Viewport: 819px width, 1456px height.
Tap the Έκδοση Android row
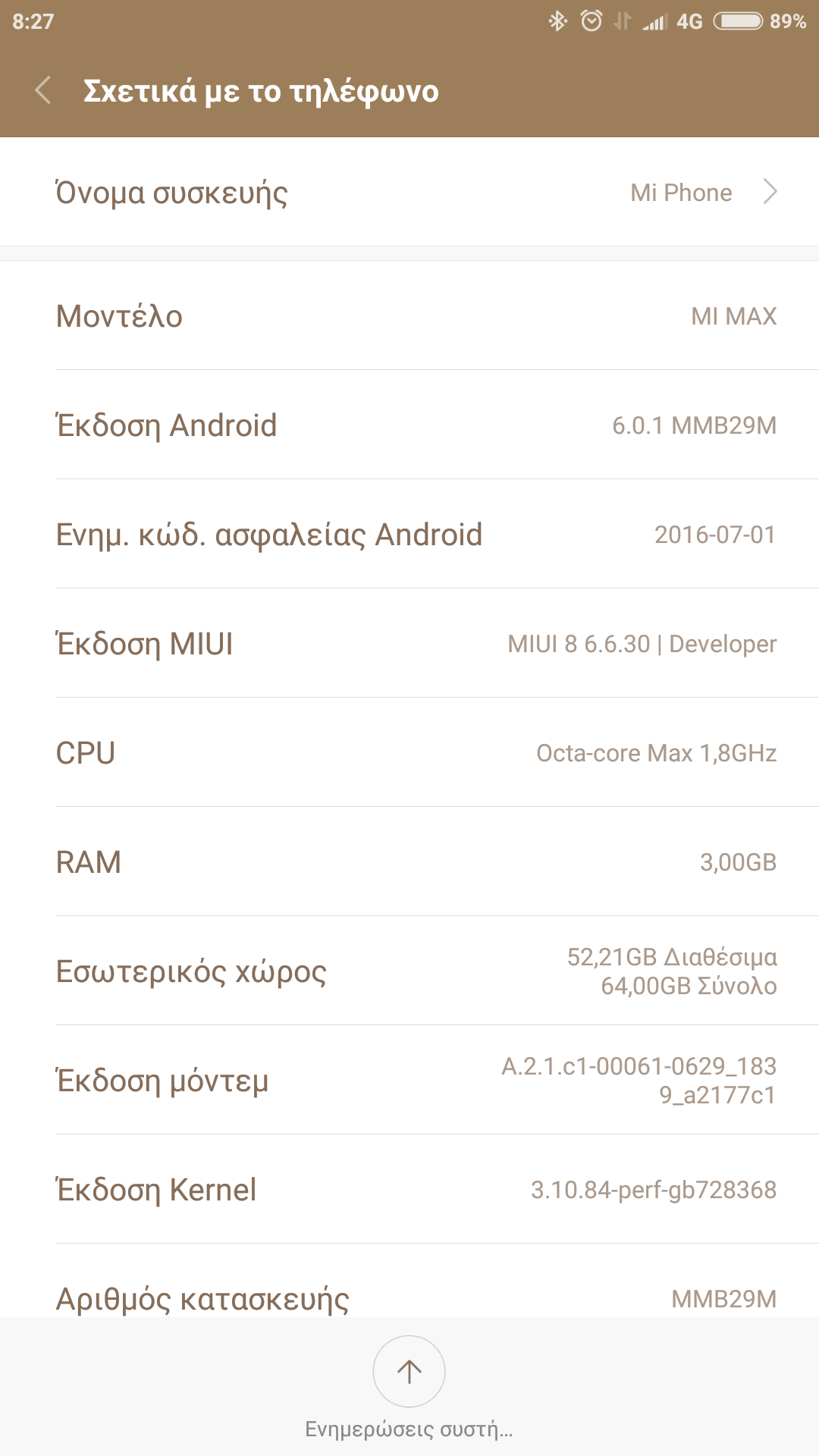click(x=409, y=425)
